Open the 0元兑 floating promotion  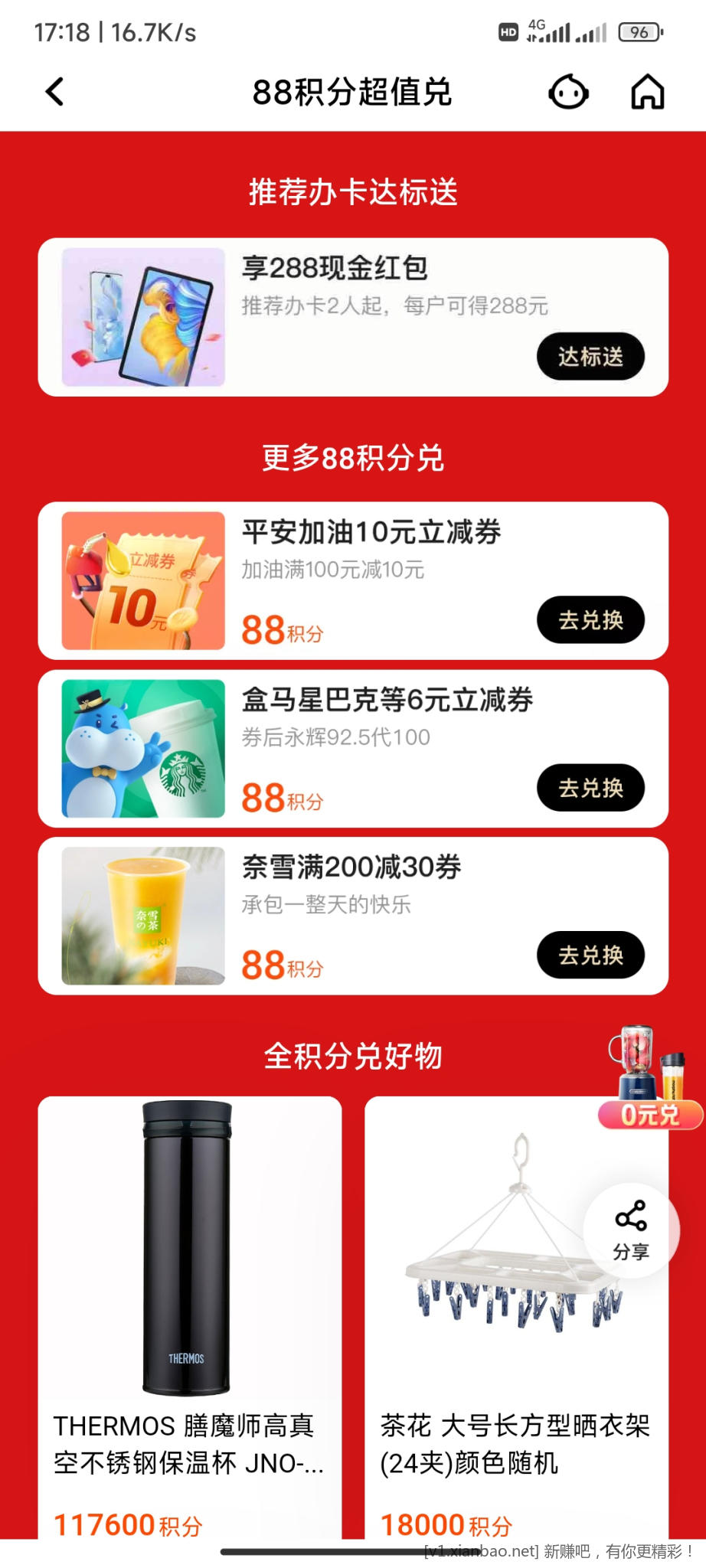click(x=649, y=1080)
